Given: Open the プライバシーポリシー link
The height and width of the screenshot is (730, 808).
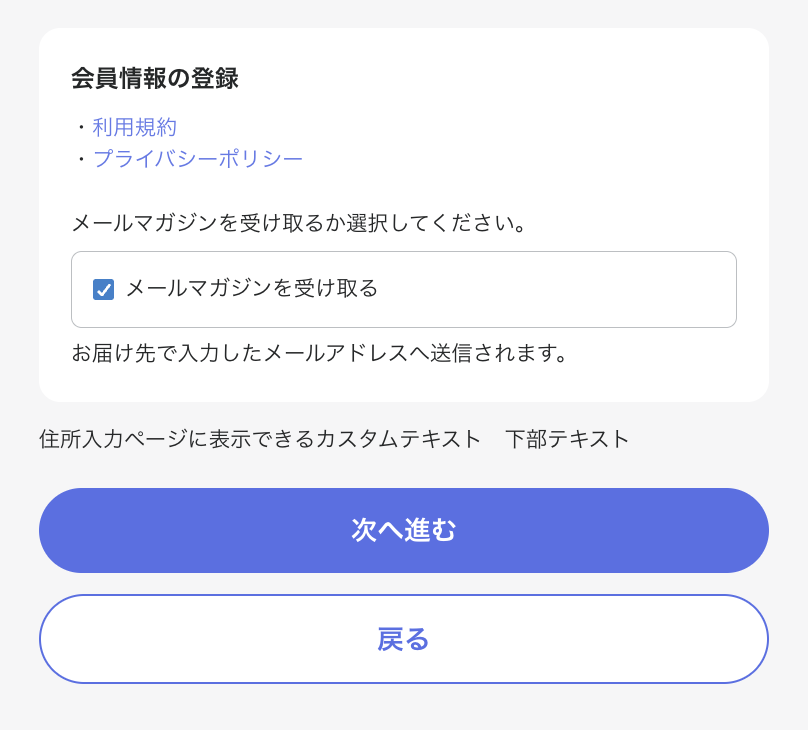Looking at the screenshot, I should point(197,159).
